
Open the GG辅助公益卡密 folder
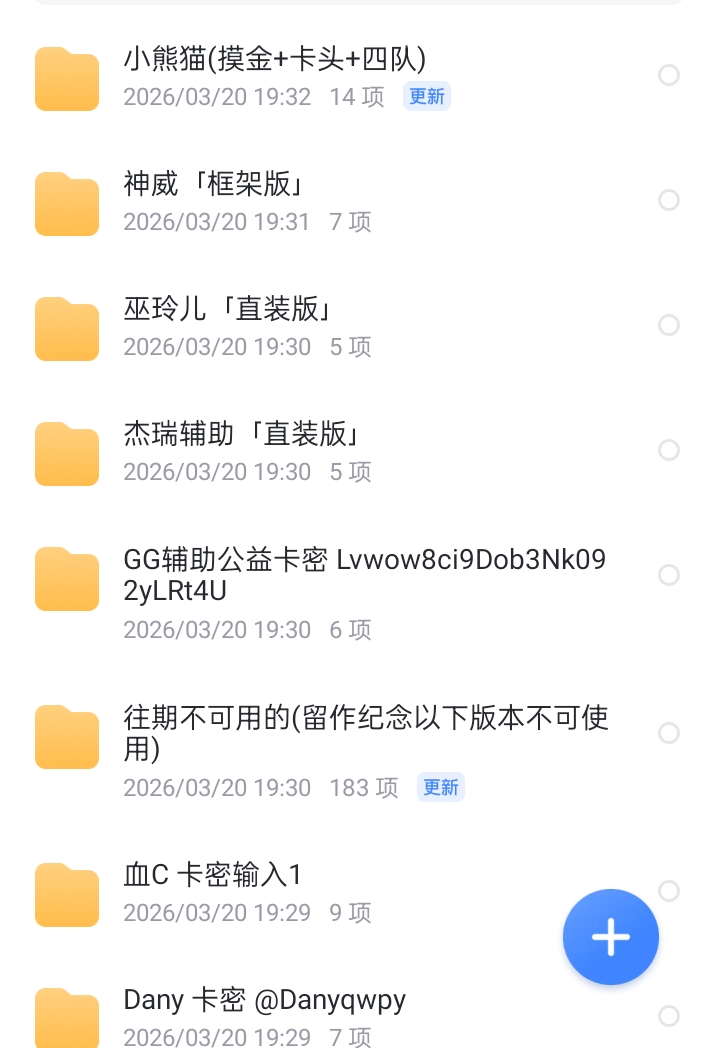point(364,575)
